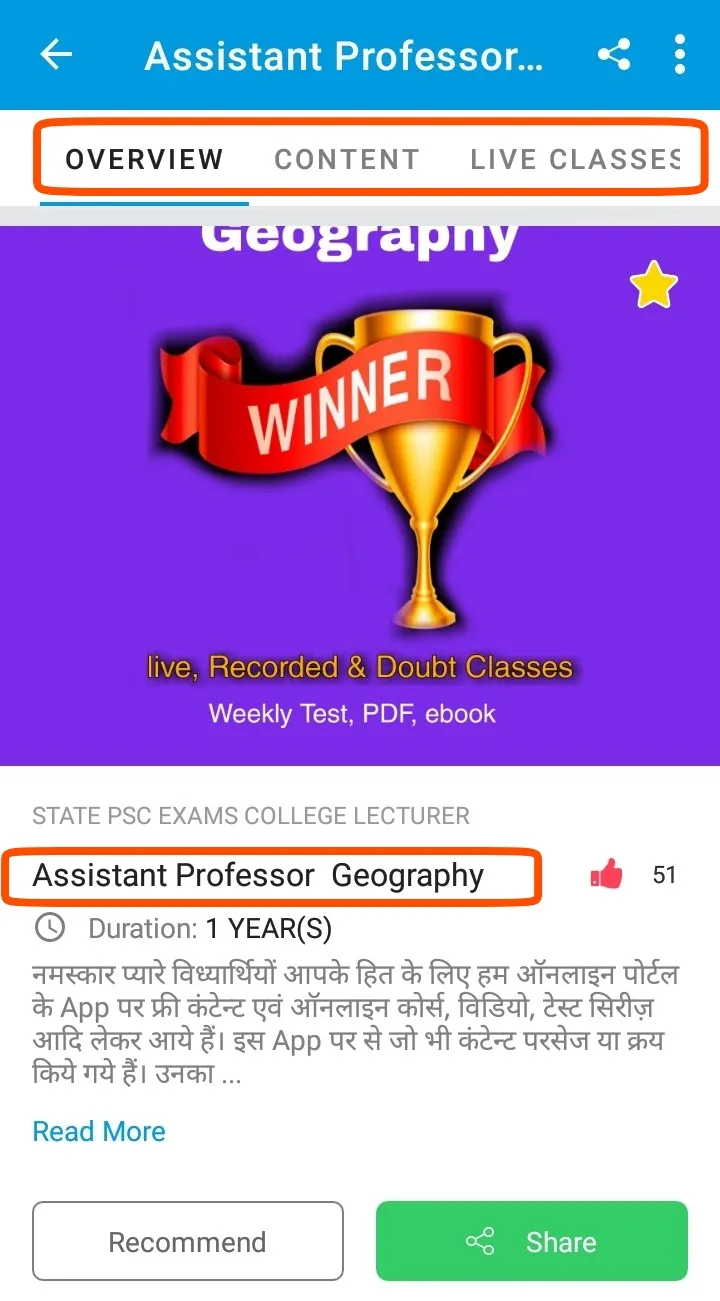The width and height of the screenshot is (720, 1301).
Task: Tap the like count showing 51
Action: [x=665, y=874]
